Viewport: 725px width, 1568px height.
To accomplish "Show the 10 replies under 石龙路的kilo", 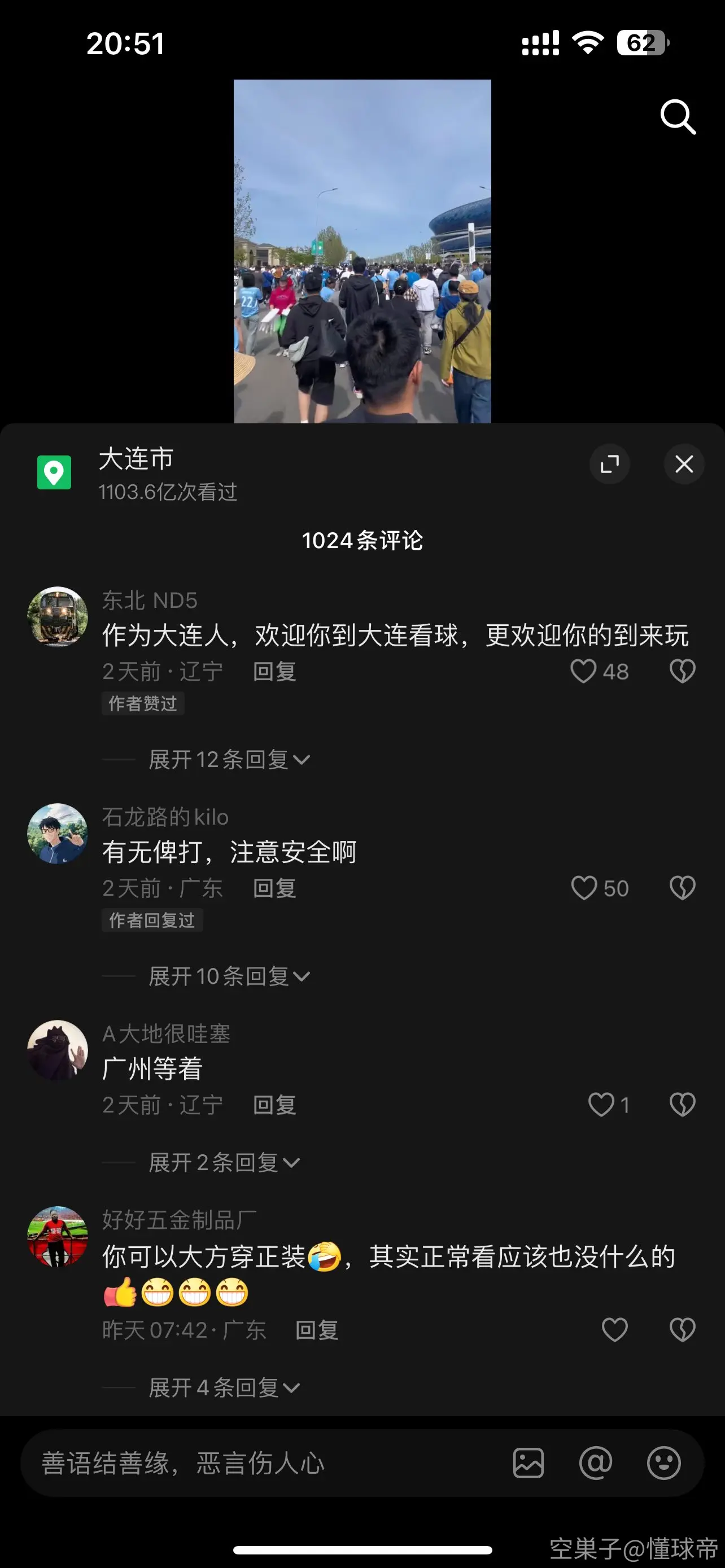I will coord(229,976).
